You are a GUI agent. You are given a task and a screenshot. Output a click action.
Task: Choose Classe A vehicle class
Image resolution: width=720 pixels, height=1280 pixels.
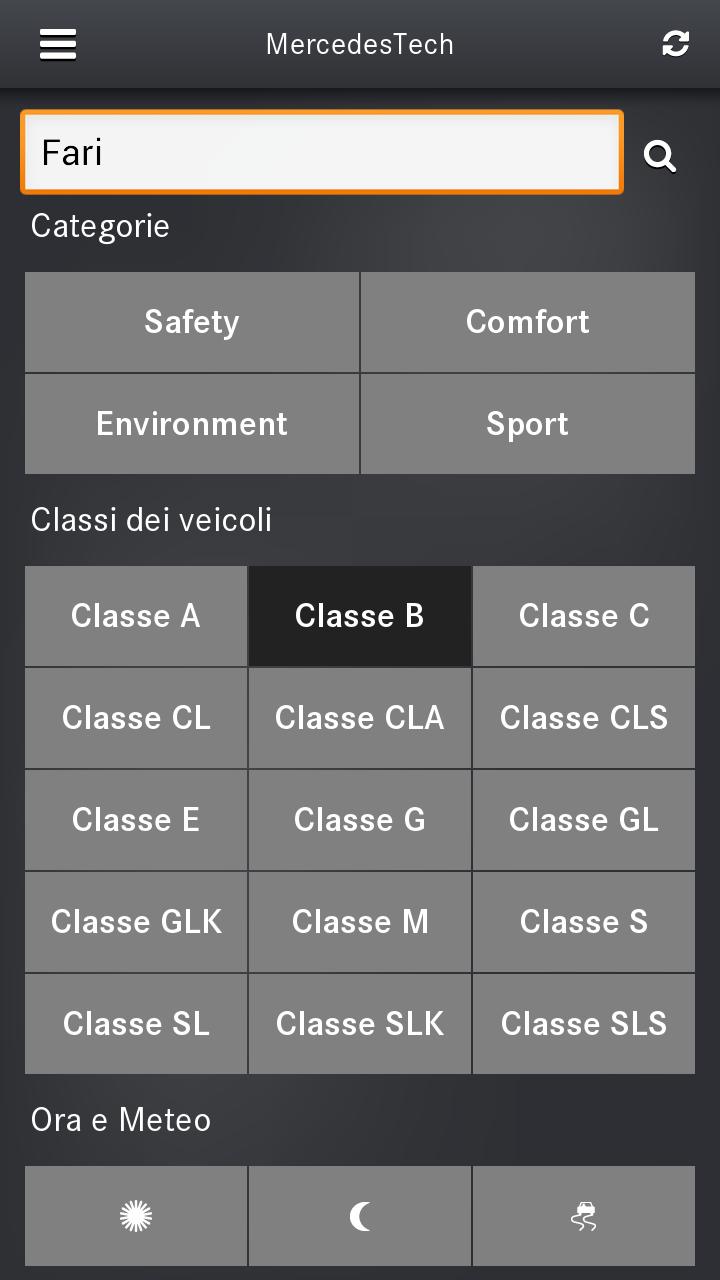[135, 616]
